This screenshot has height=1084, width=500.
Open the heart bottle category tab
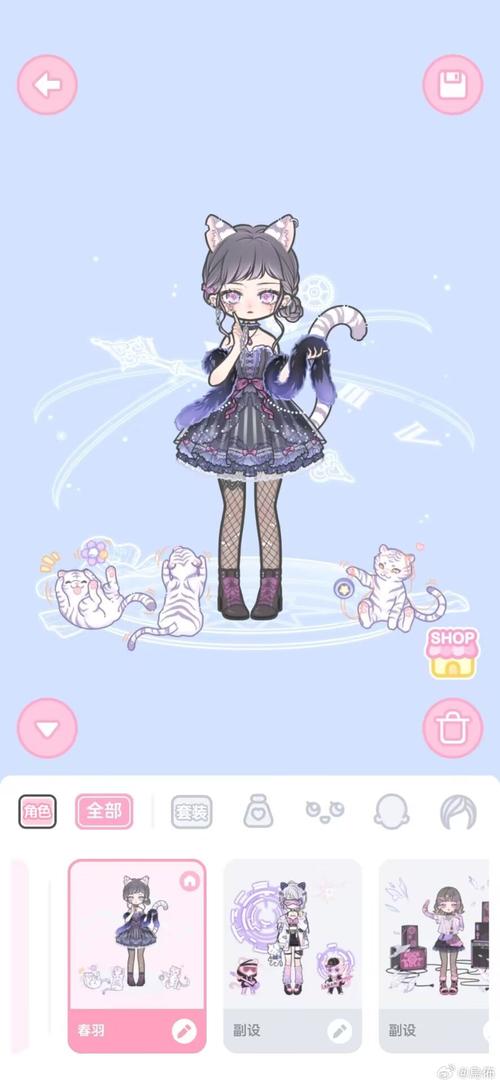coord(258,812)
